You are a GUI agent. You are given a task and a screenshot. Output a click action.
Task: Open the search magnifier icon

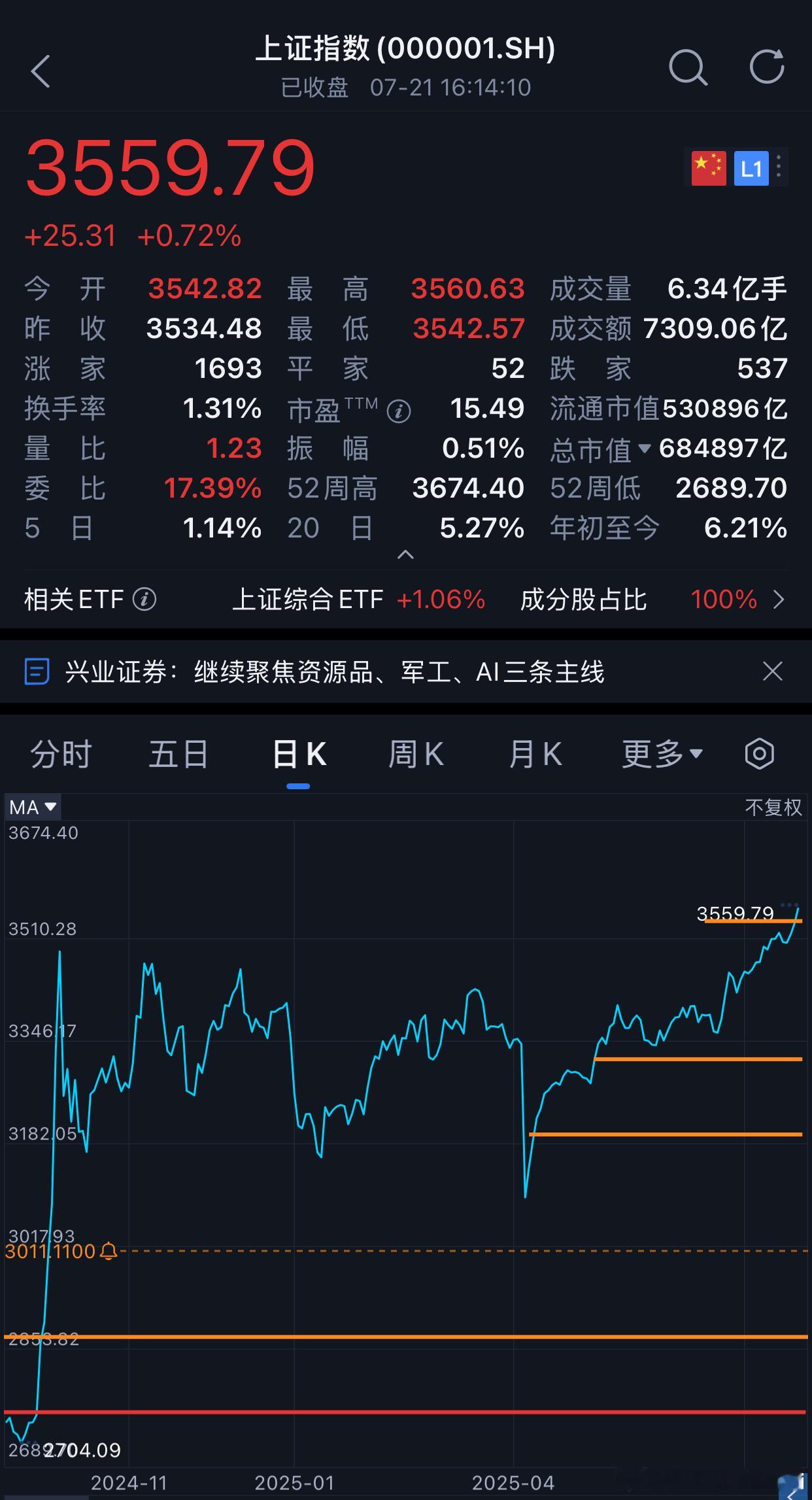coord(688,67)
